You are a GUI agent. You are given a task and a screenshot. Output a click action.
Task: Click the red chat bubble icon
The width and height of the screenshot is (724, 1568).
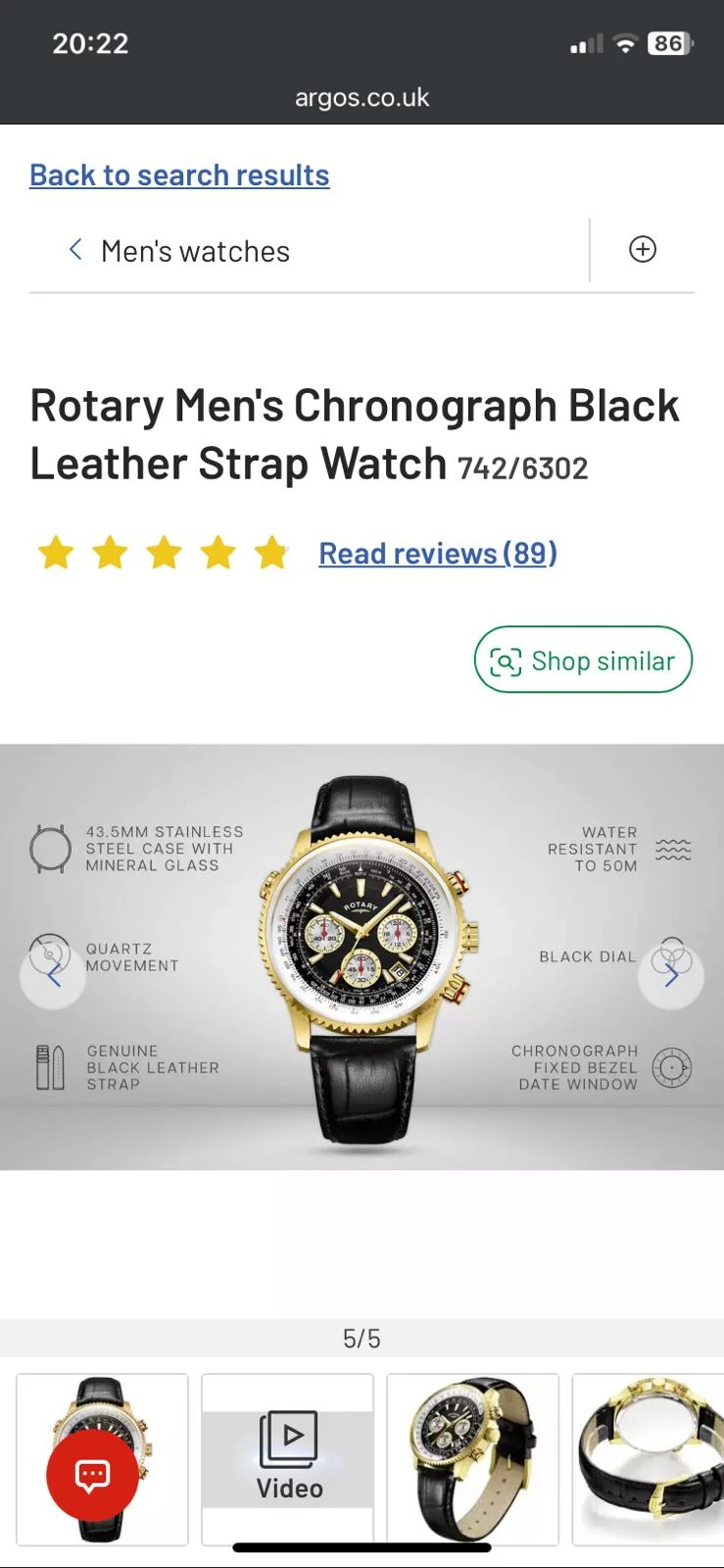tap(92, 1475)
